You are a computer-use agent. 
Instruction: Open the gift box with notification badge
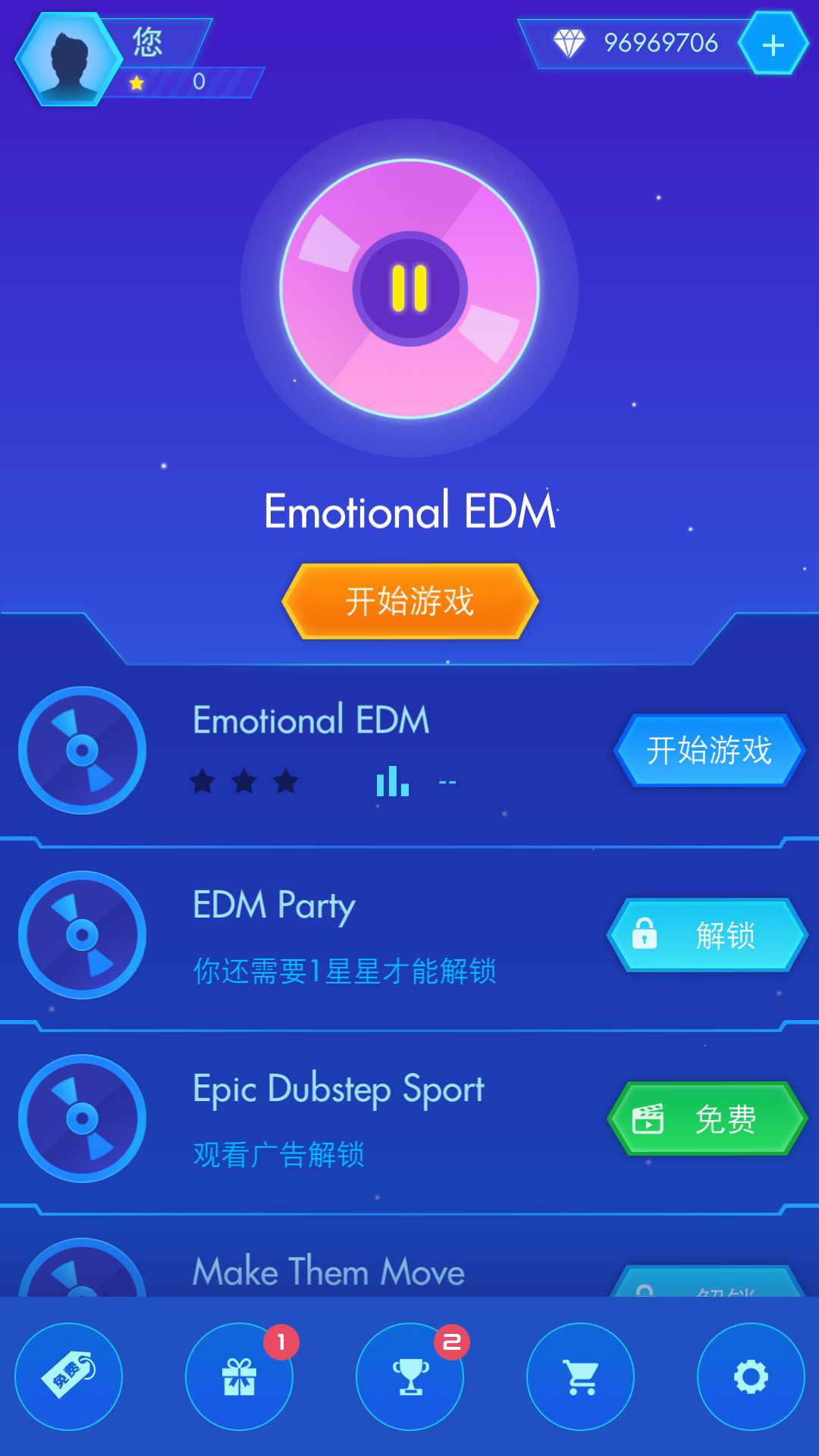[x=240, y=1378]
